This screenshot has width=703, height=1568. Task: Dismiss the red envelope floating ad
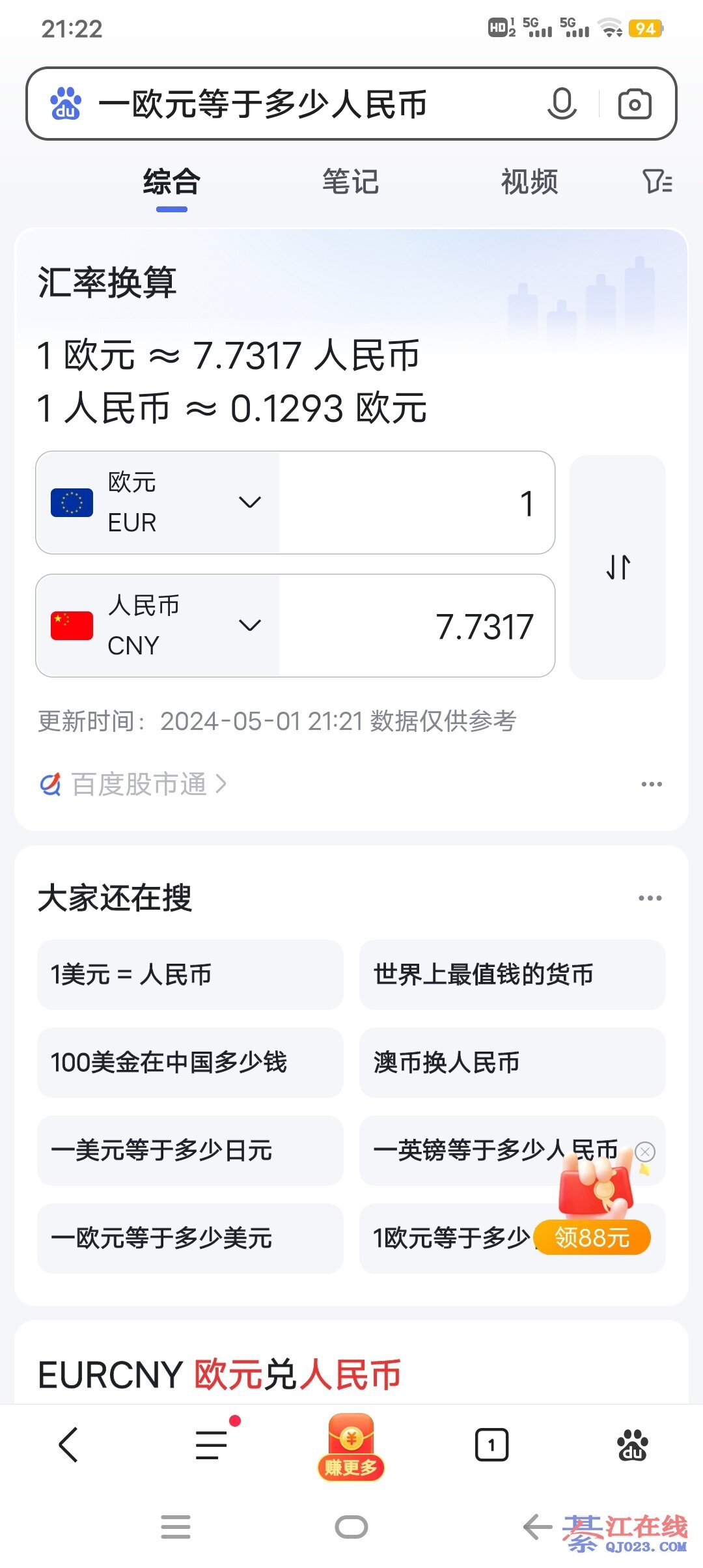[x=645, y=1151]
